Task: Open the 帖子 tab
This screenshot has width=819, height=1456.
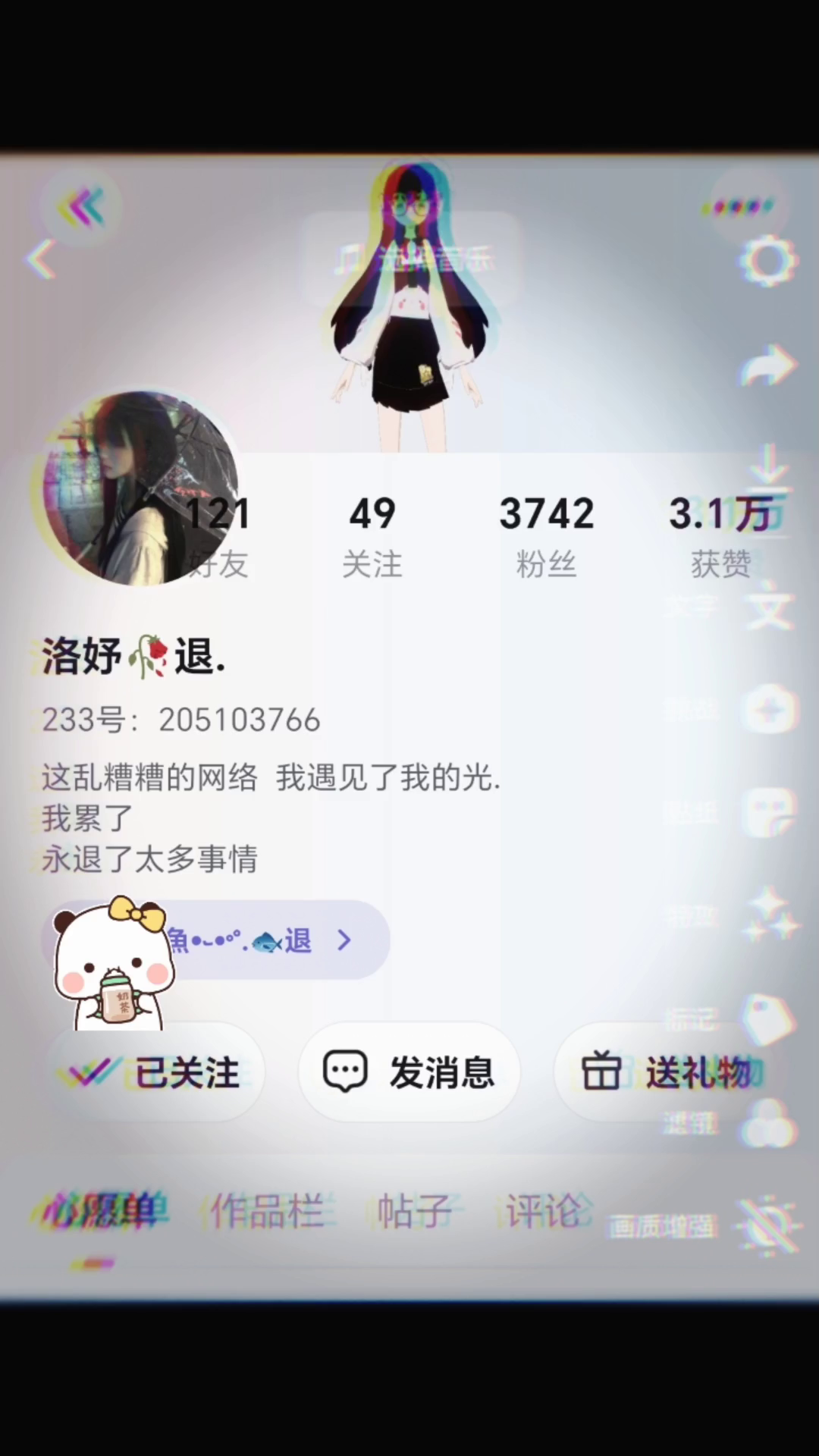Action: coord(413,1210)
